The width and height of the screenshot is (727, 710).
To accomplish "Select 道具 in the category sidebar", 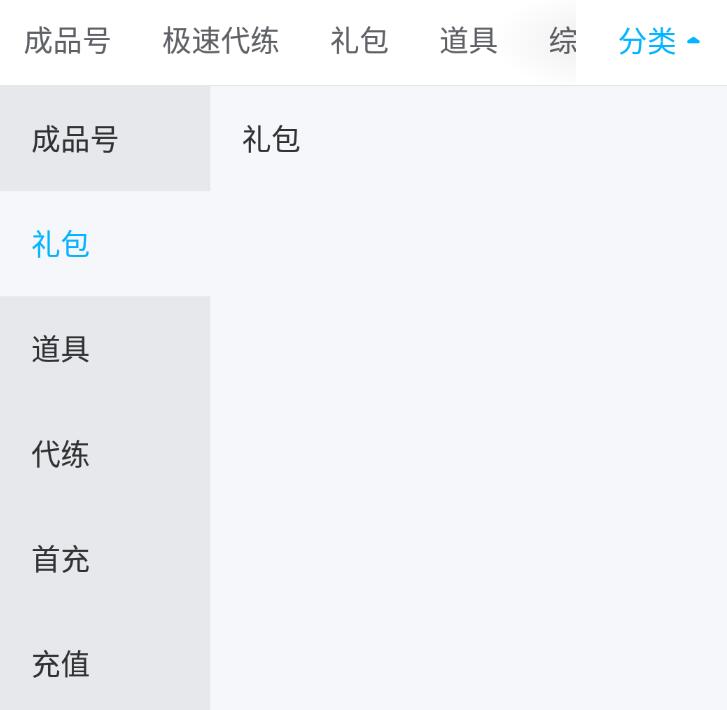I will [x=61, y=349].
